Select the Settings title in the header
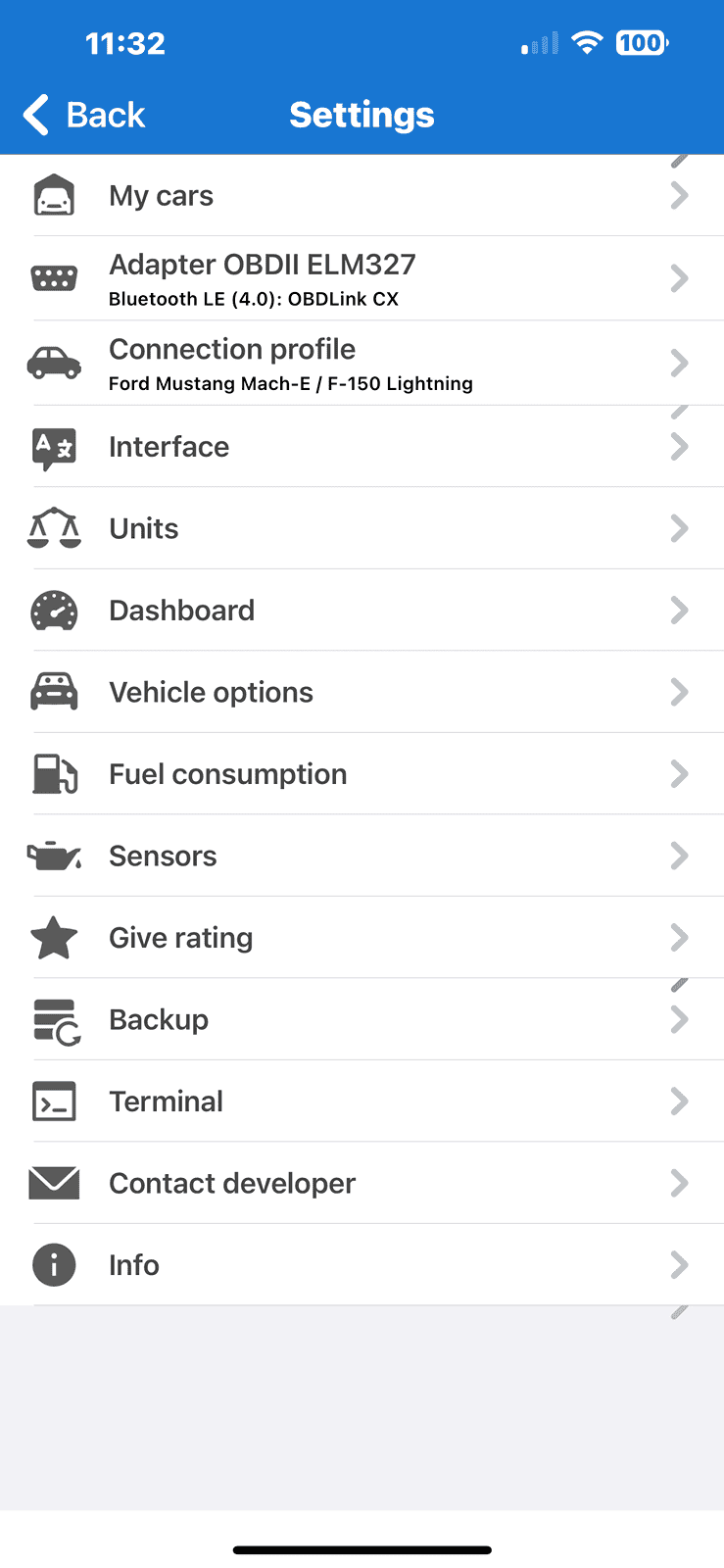The image size is (724, 1568). [362, 115]
